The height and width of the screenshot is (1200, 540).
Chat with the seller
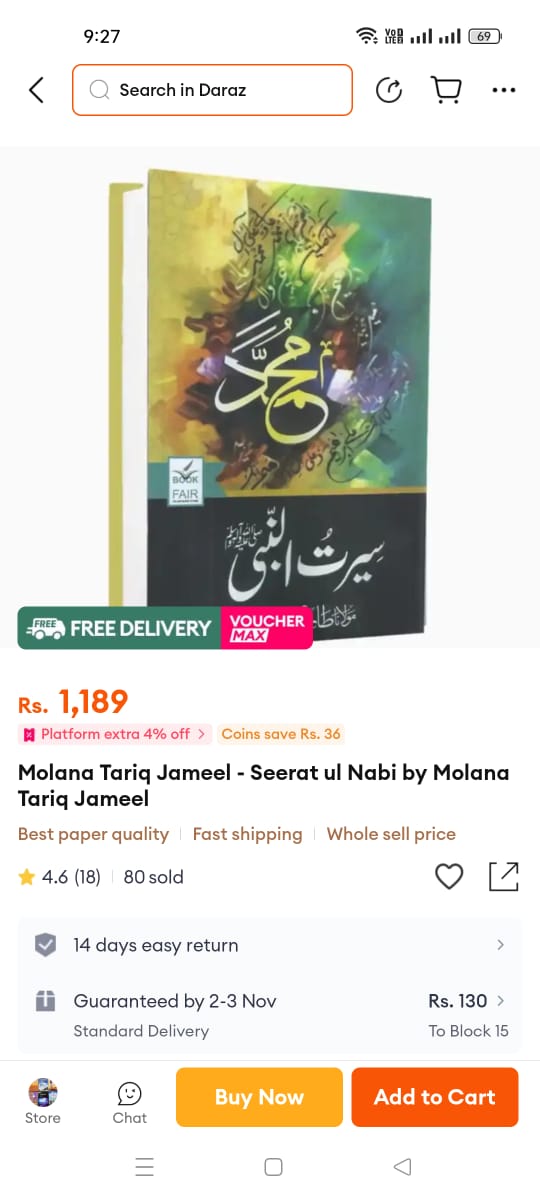point(129,1102)
